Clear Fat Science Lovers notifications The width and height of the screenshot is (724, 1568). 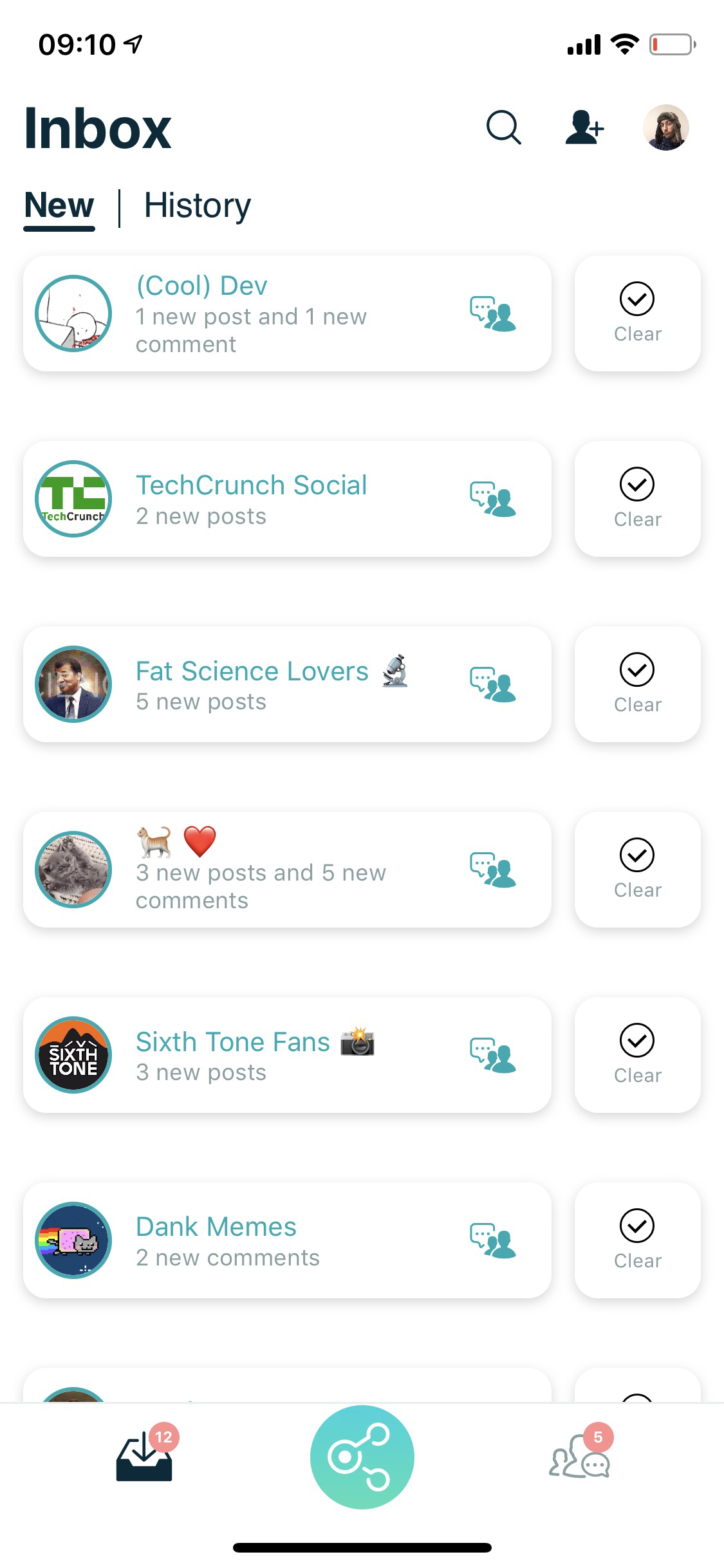637,684
